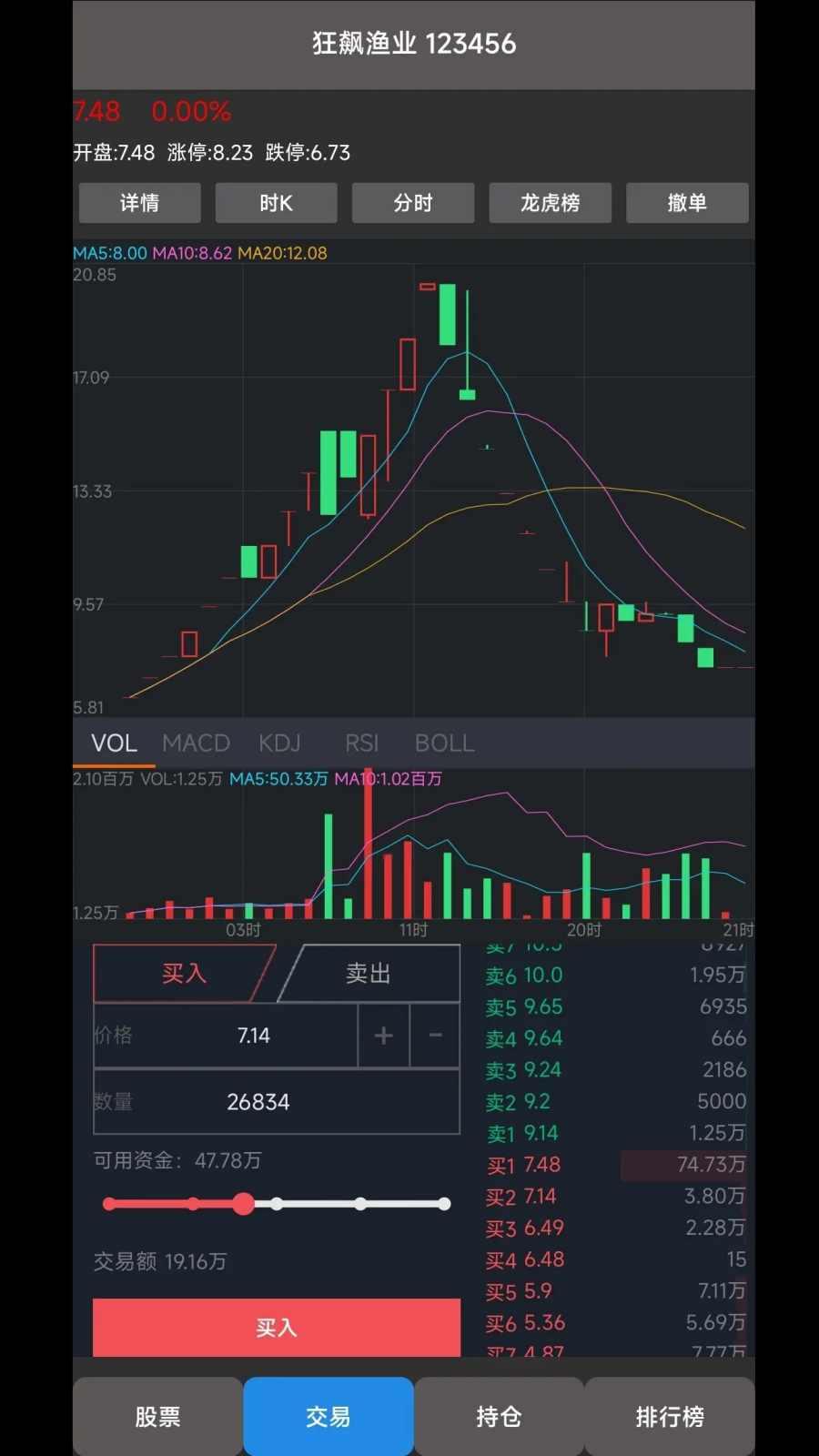819x1456 pixels.
Task: Decrease the price with the minus stepper
Action: point(435,1036)
